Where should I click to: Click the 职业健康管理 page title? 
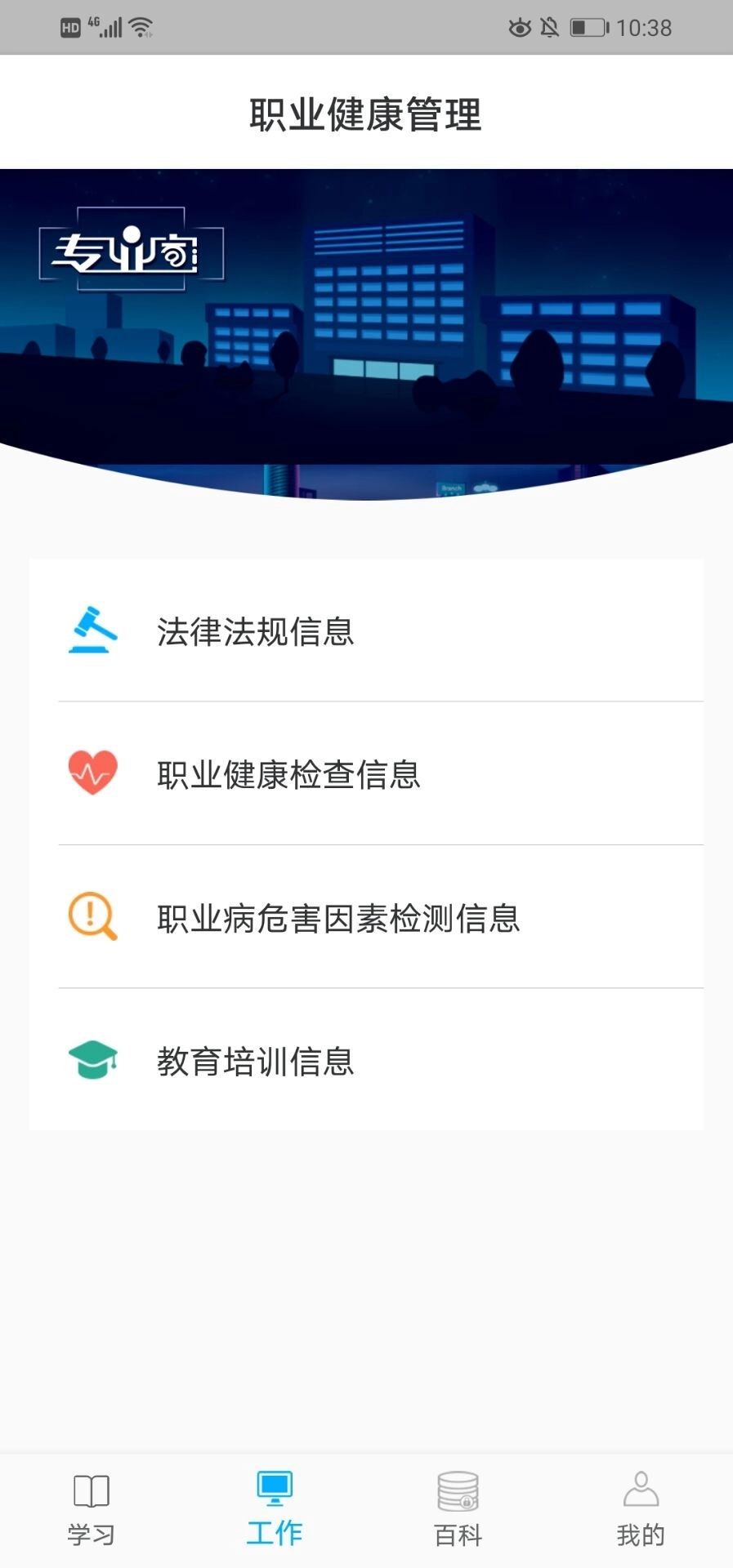tap(366, 115)
